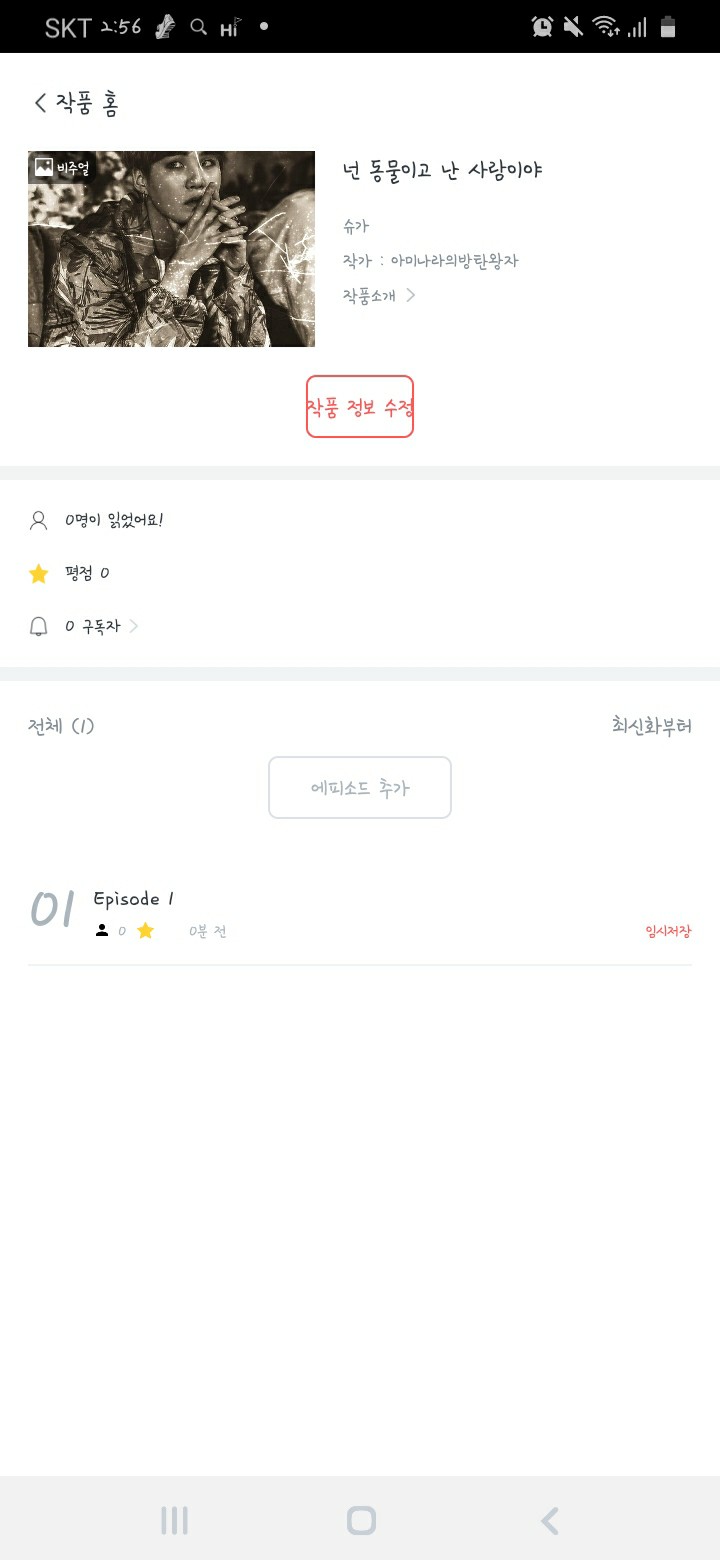This screenshot has width=720, height=1560.
Task: Open recent apps from the navigation bar
Action: click(x=174, y=1521)
